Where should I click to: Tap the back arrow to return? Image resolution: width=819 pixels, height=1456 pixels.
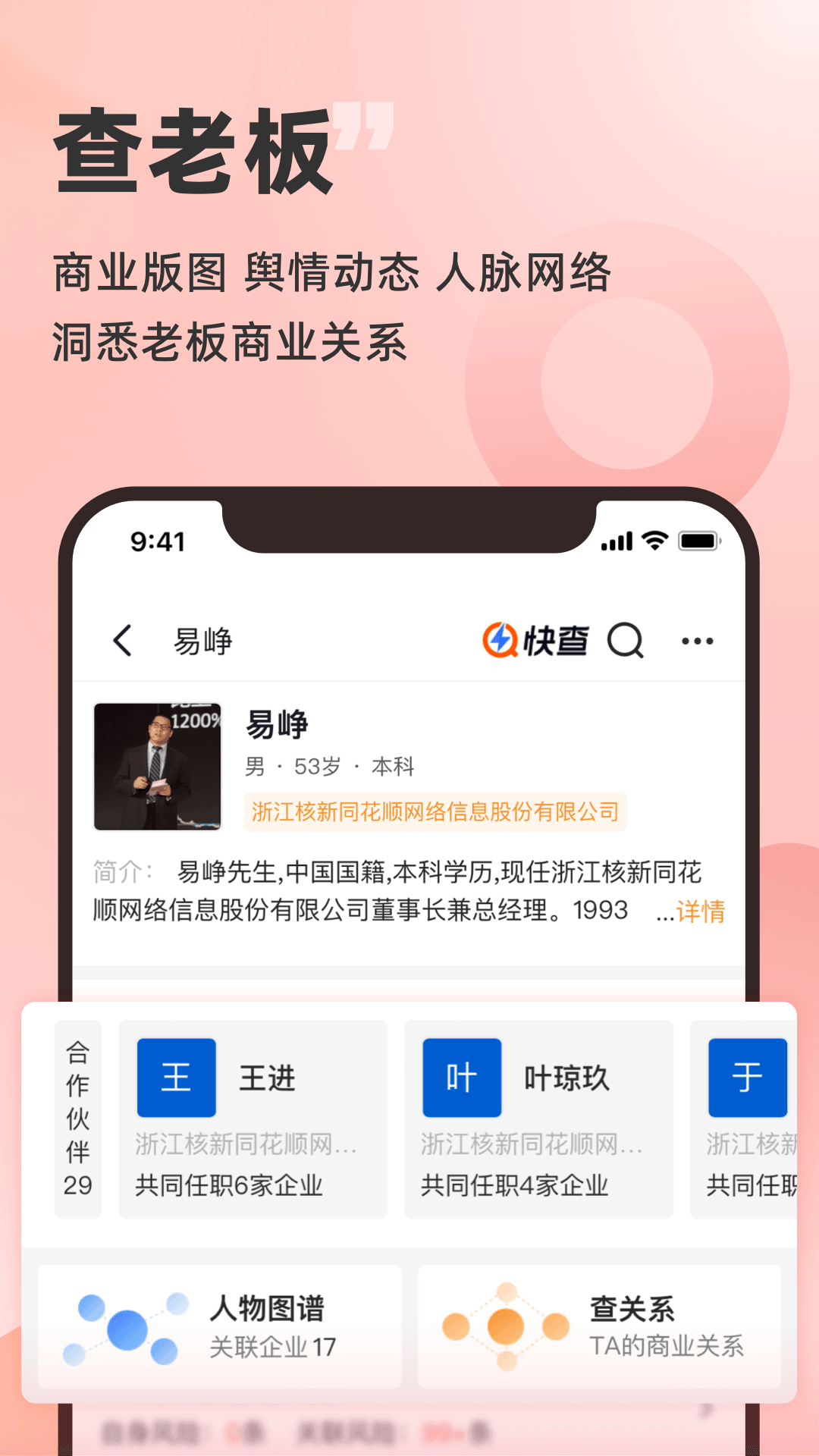point(124,641)
